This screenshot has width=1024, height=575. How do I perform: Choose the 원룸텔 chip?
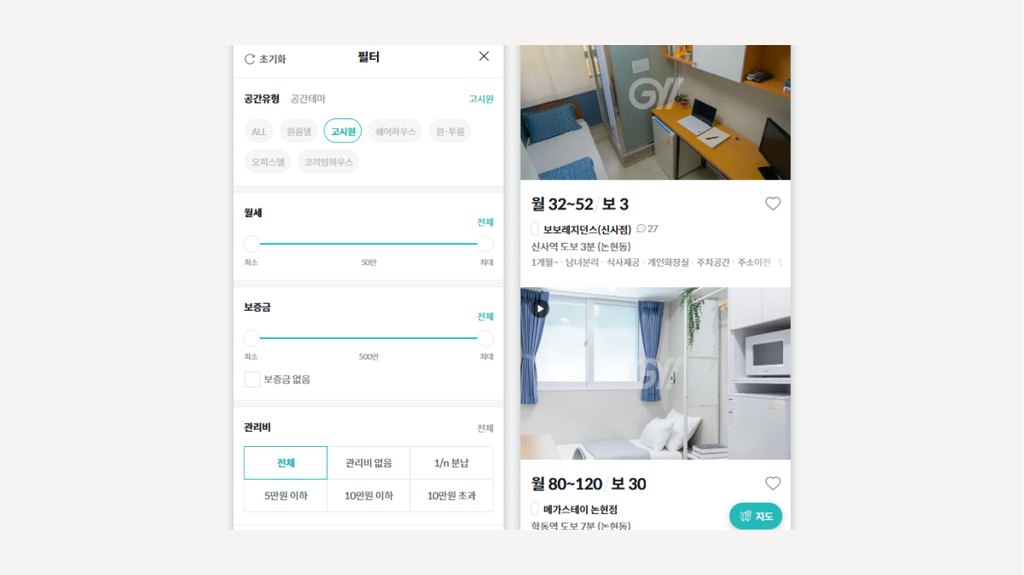point(298,131)
